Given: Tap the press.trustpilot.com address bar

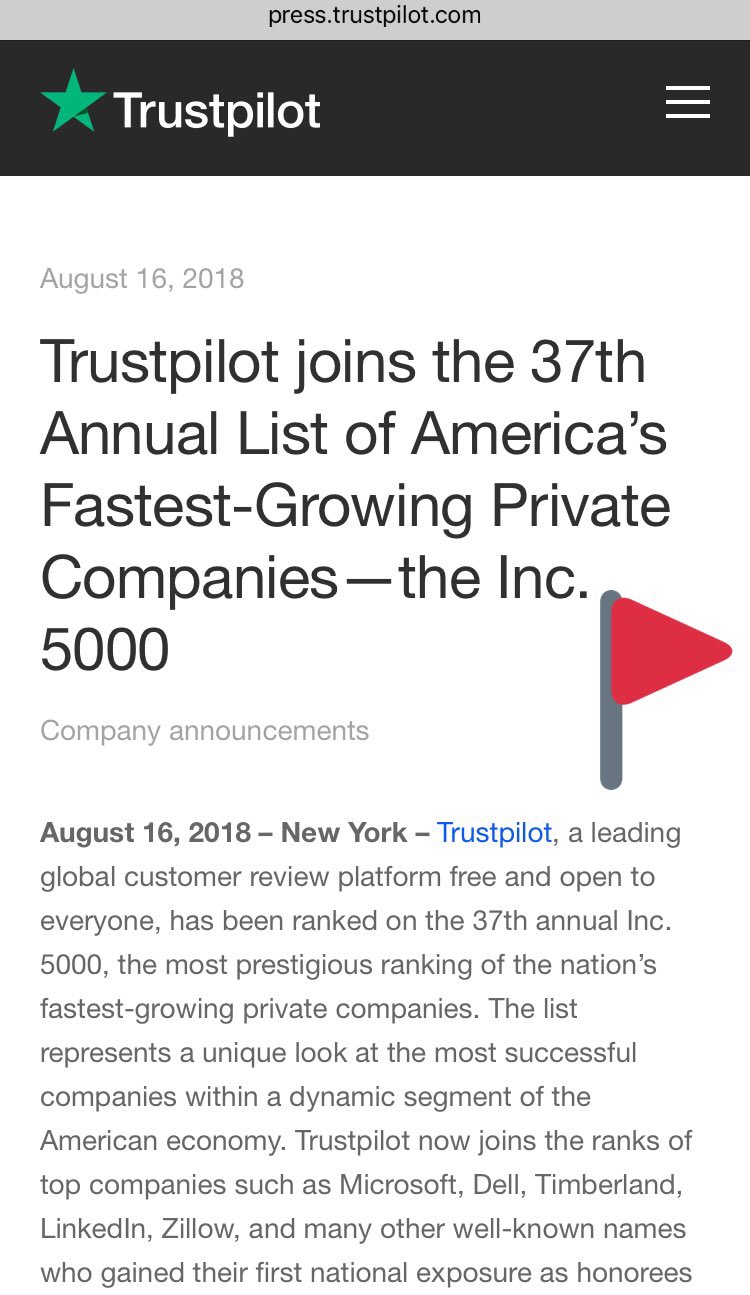Looking at the screenshot, I should pyautogui.click(x=375, y=16).
